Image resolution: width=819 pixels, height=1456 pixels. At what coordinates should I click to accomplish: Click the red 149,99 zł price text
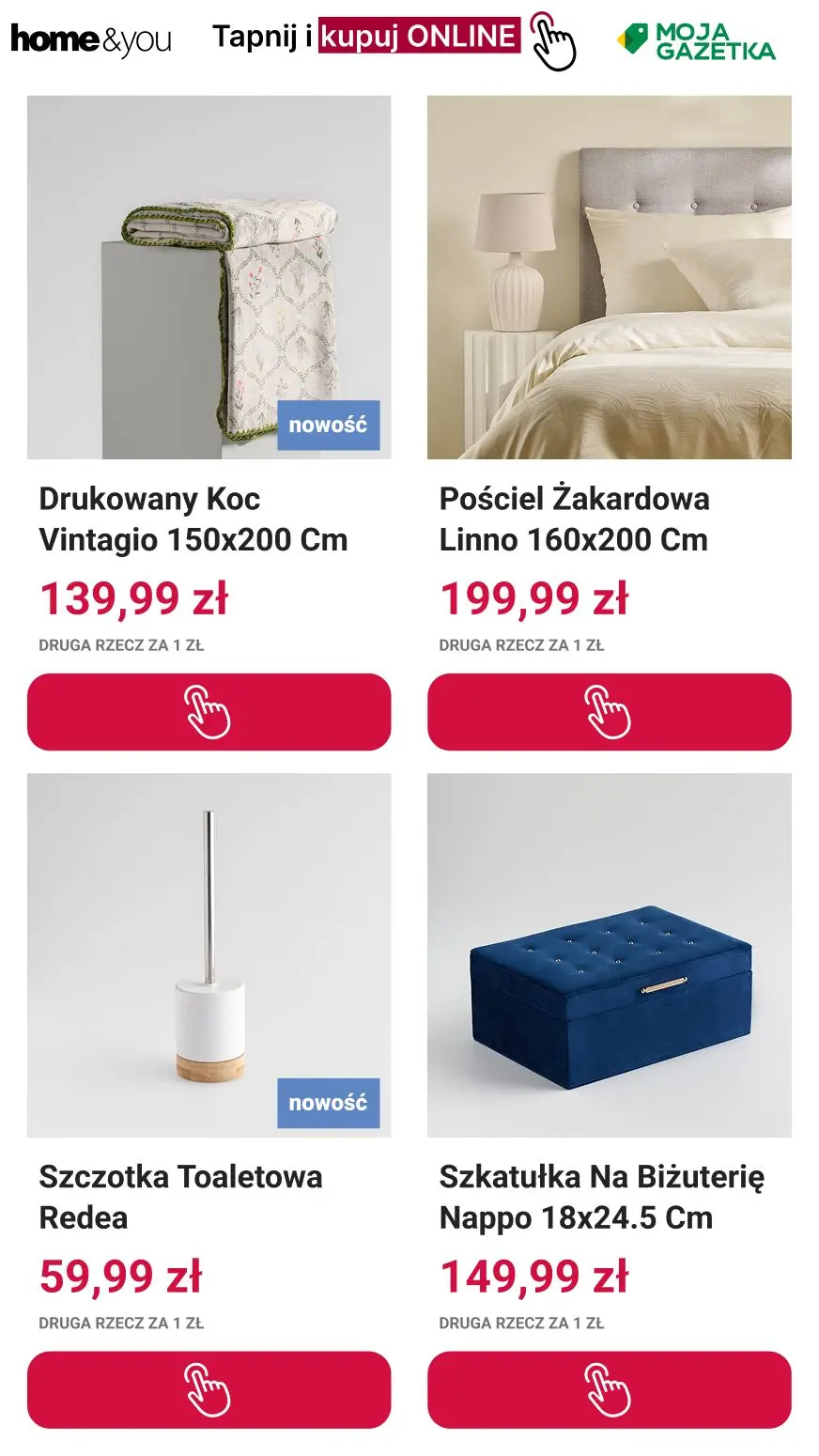533,1277
